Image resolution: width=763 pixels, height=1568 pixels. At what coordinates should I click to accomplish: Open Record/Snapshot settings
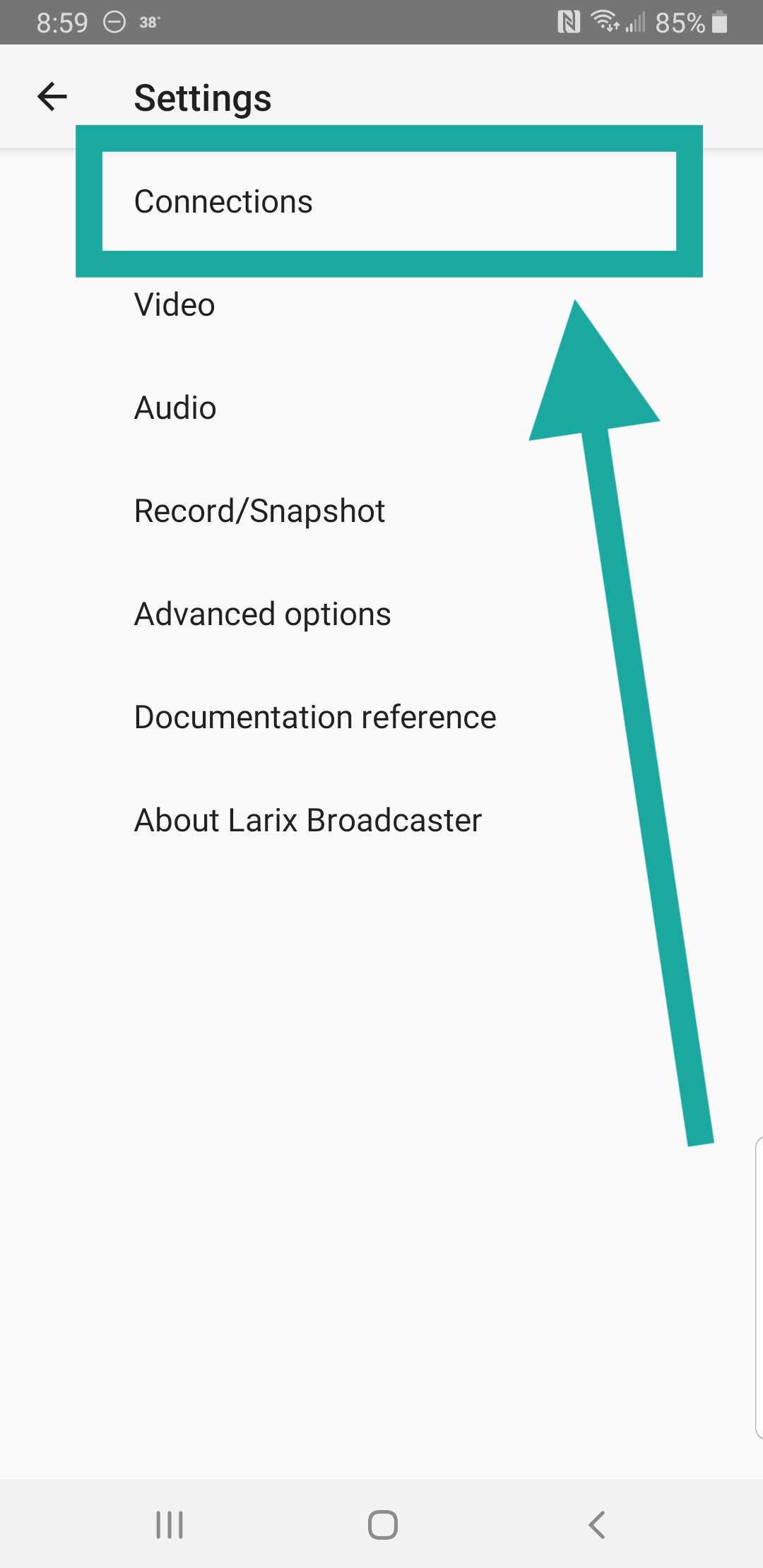coord(259,511)
